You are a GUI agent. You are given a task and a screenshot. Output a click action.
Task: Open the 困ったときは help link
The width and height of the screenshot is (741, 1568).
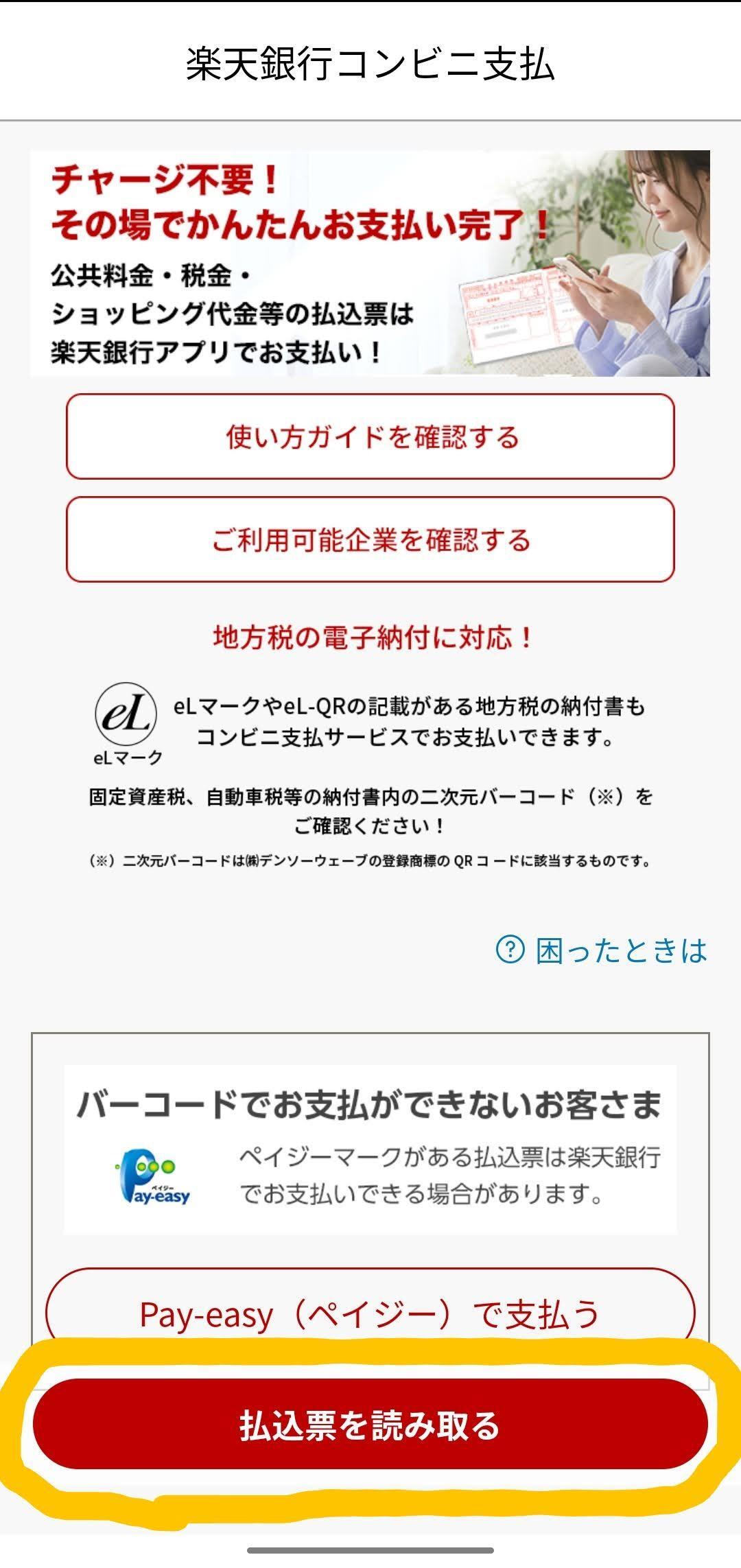click(601, 950)
